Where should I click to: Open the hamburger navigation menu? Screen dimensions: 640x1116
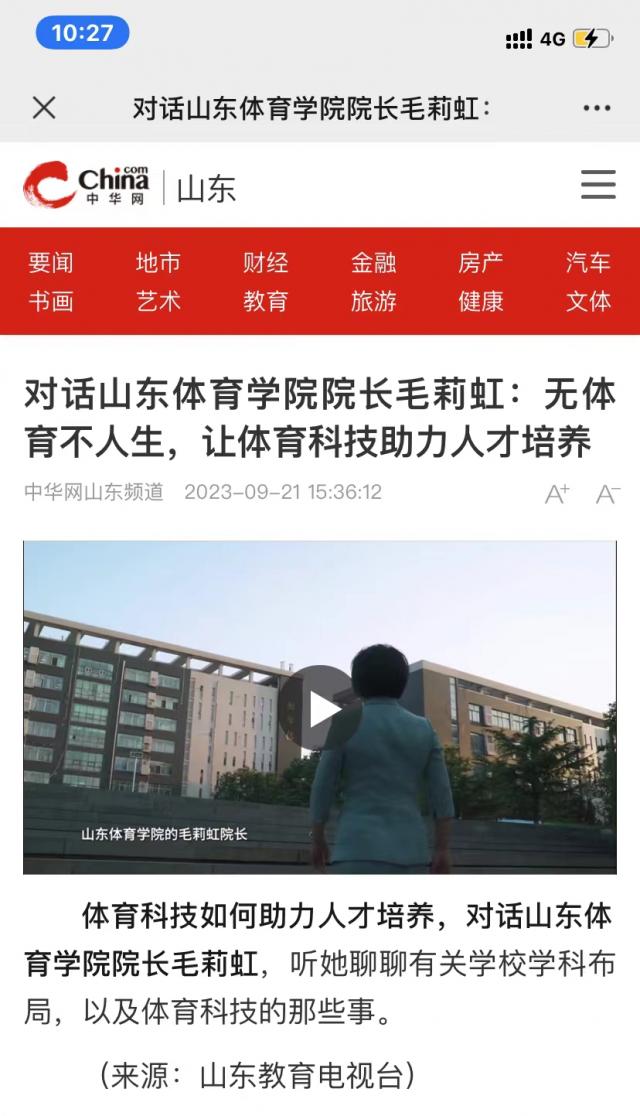coord(598,185)
